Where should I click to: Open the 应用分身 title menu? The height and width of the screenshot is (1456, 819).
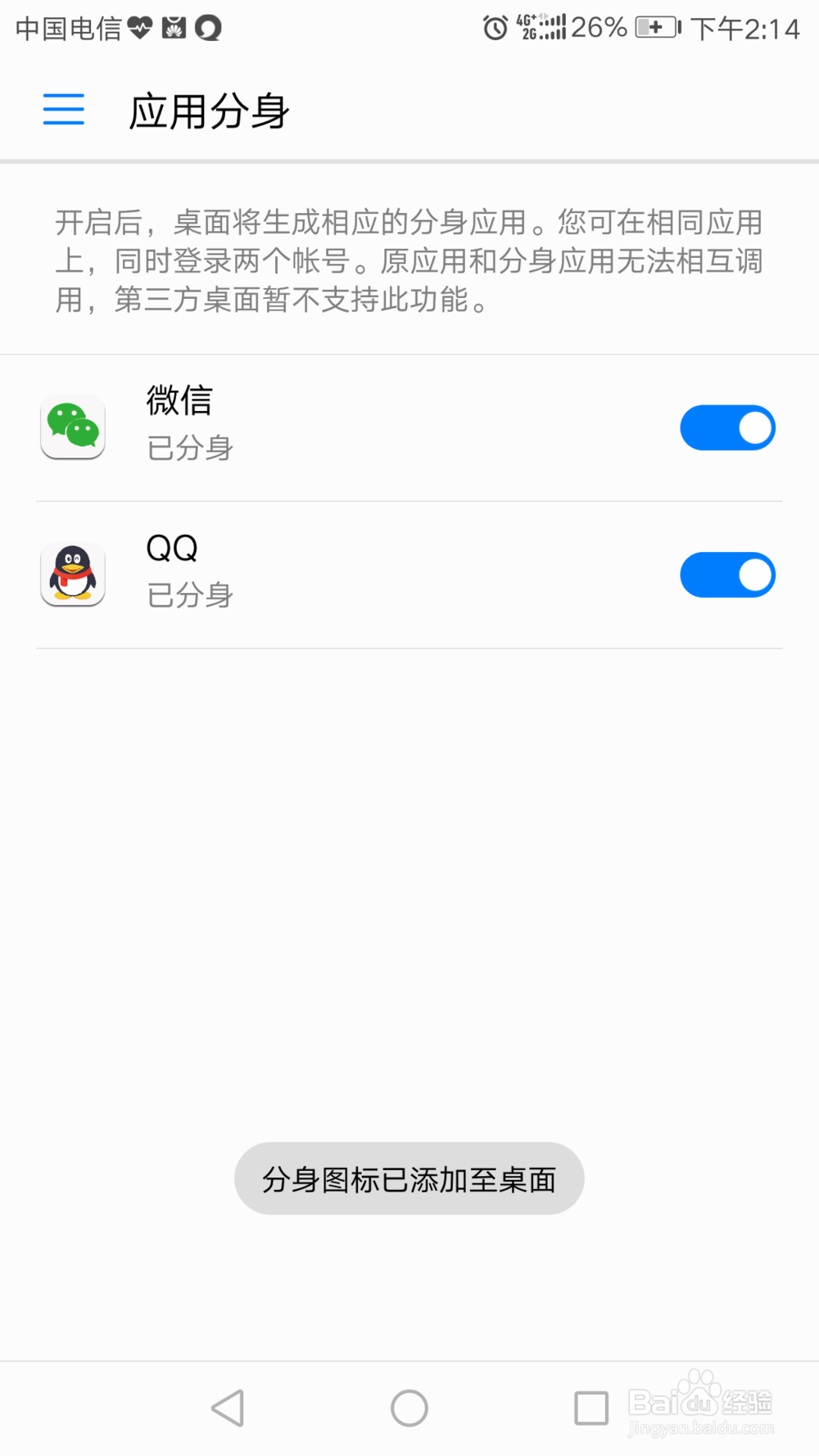210,111
